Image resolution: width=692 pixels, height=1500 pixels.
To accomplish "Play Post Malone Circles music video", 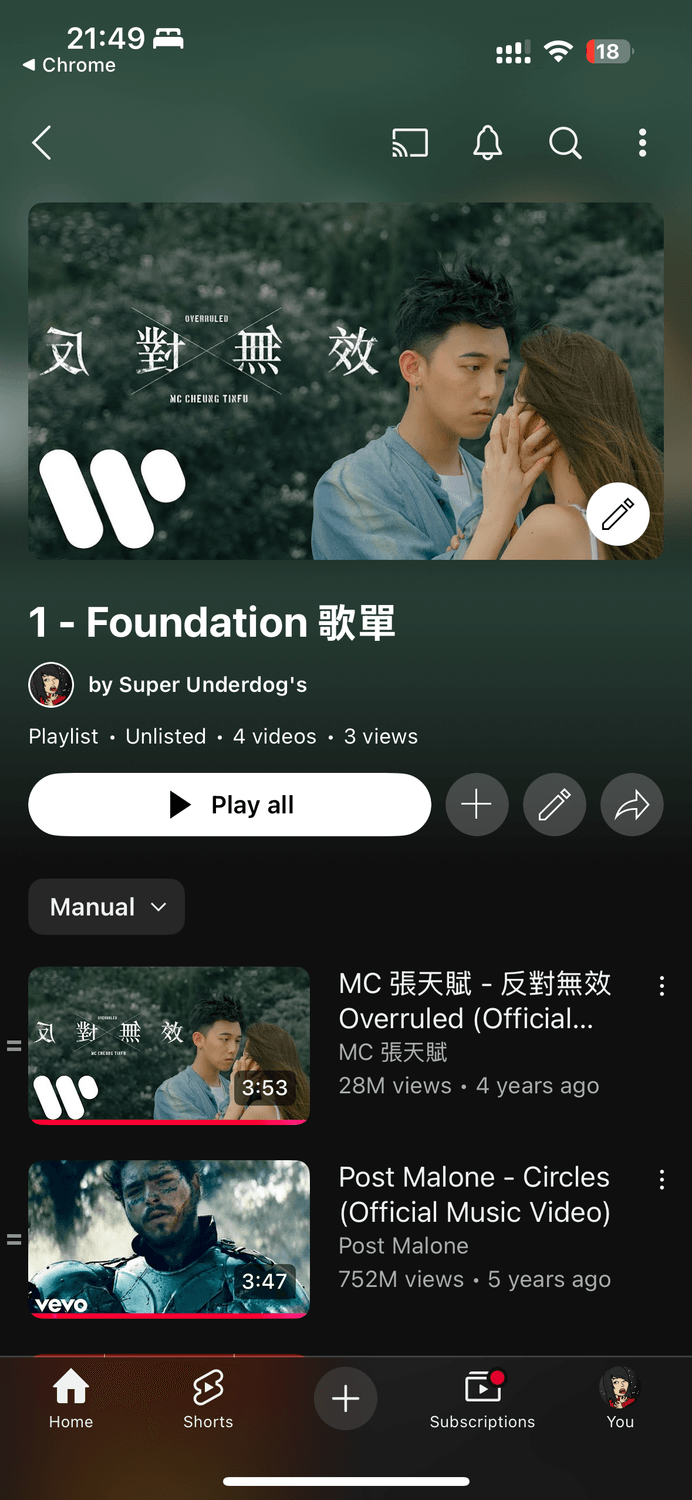I will [x=169, y=1238].
